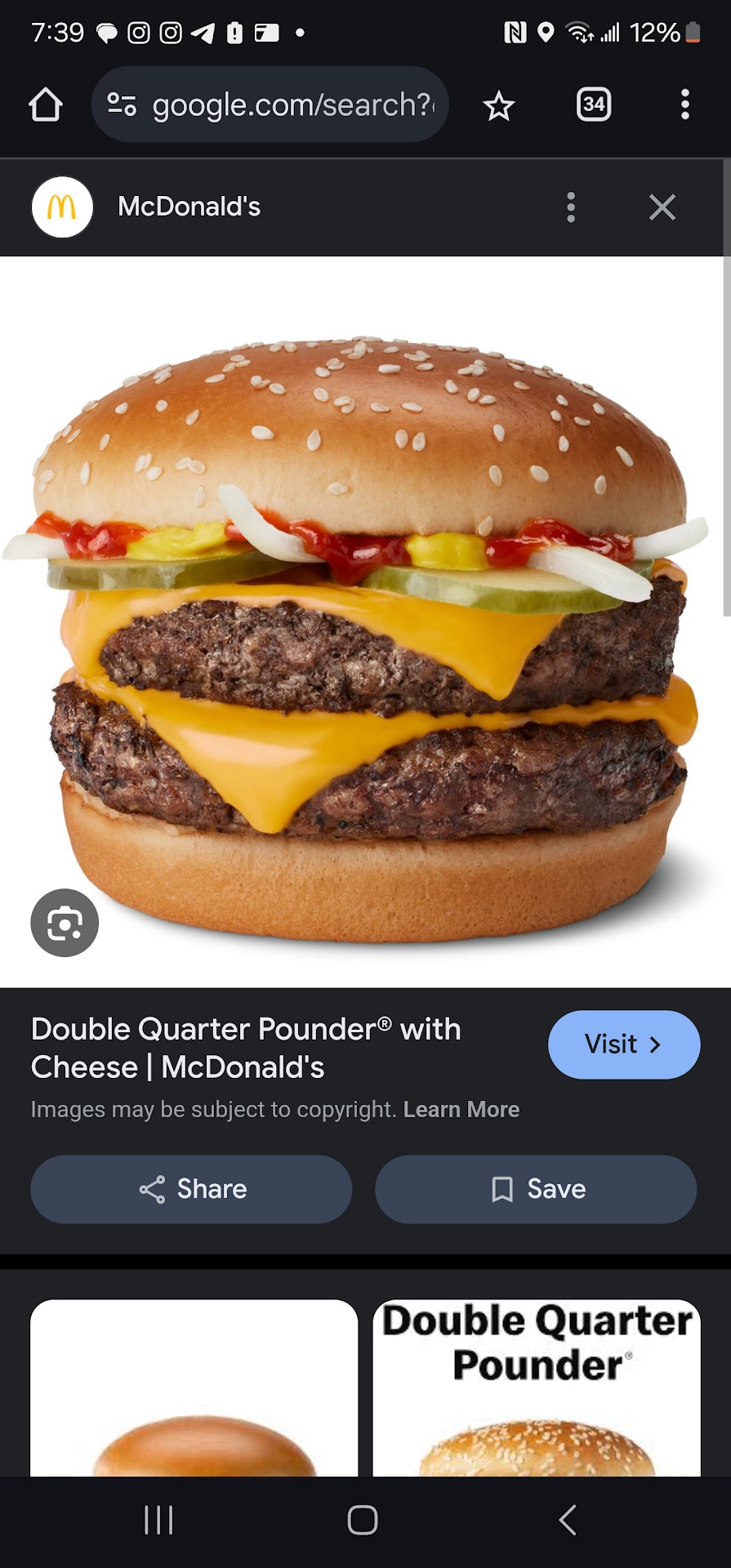
Task: Save the image to collections
Action: 536,1189
